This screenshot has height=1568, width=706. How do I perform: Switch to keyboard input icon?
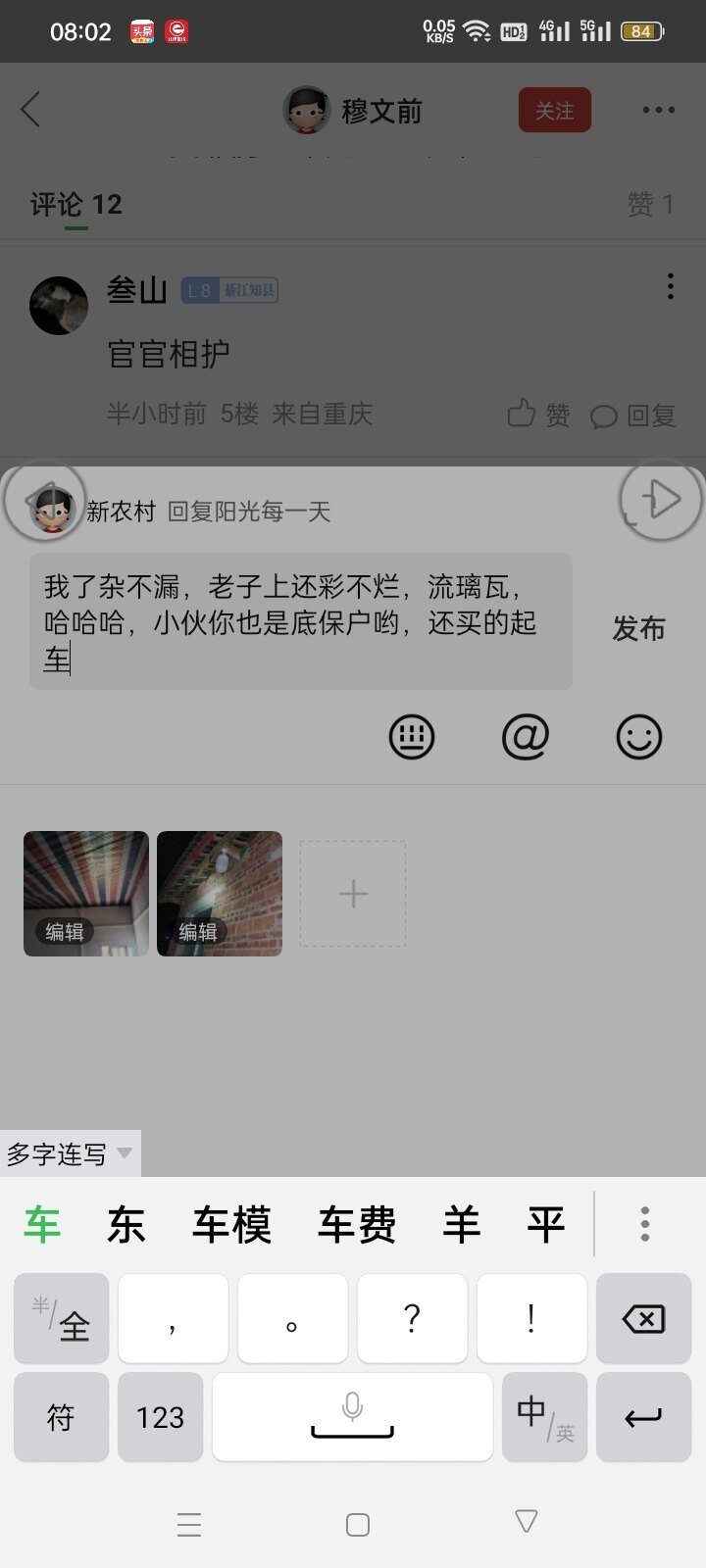[x=412, y=737]
